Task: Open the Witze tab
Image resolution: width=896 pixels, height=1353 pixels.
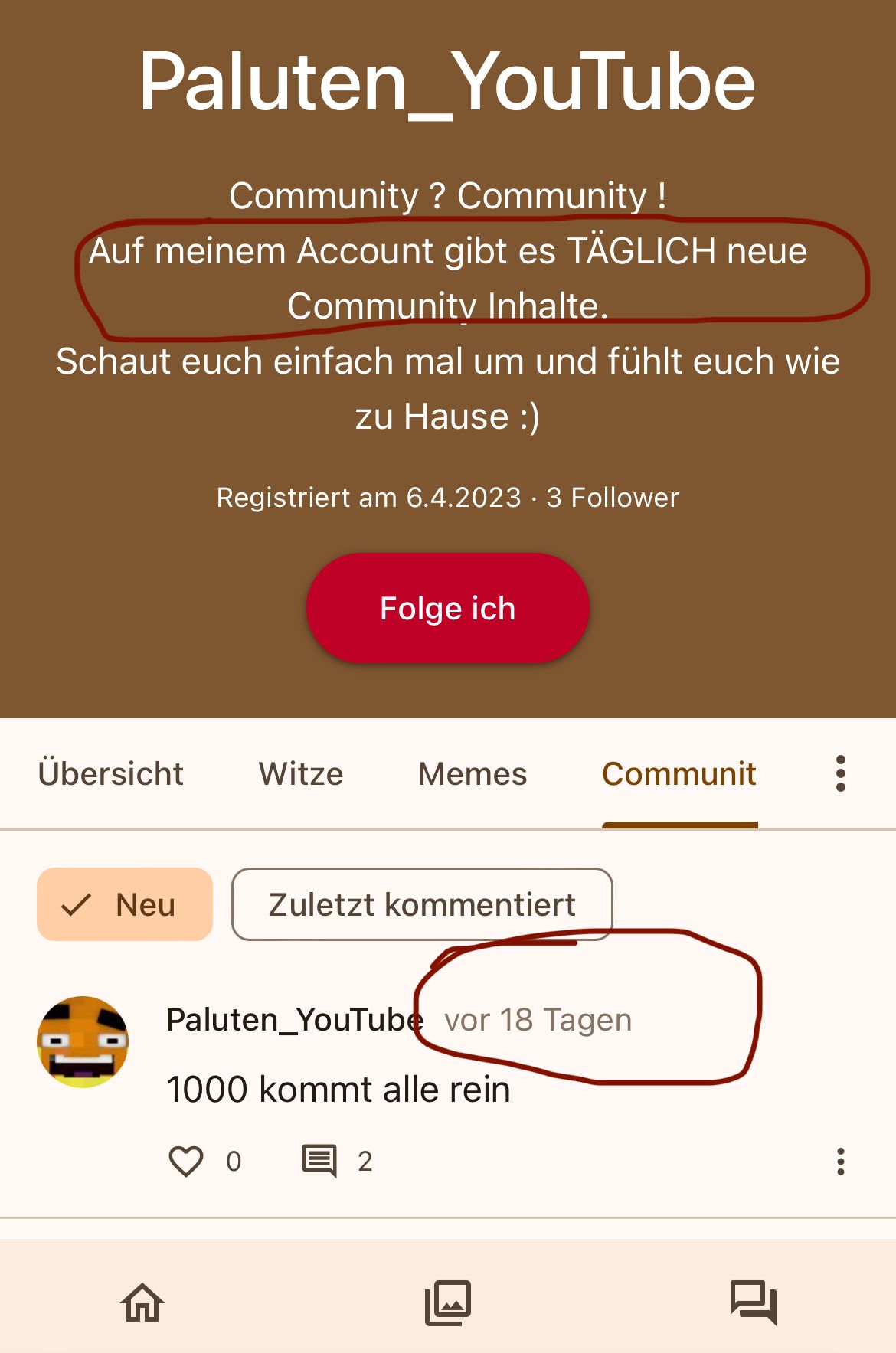Action: point(301,773)
